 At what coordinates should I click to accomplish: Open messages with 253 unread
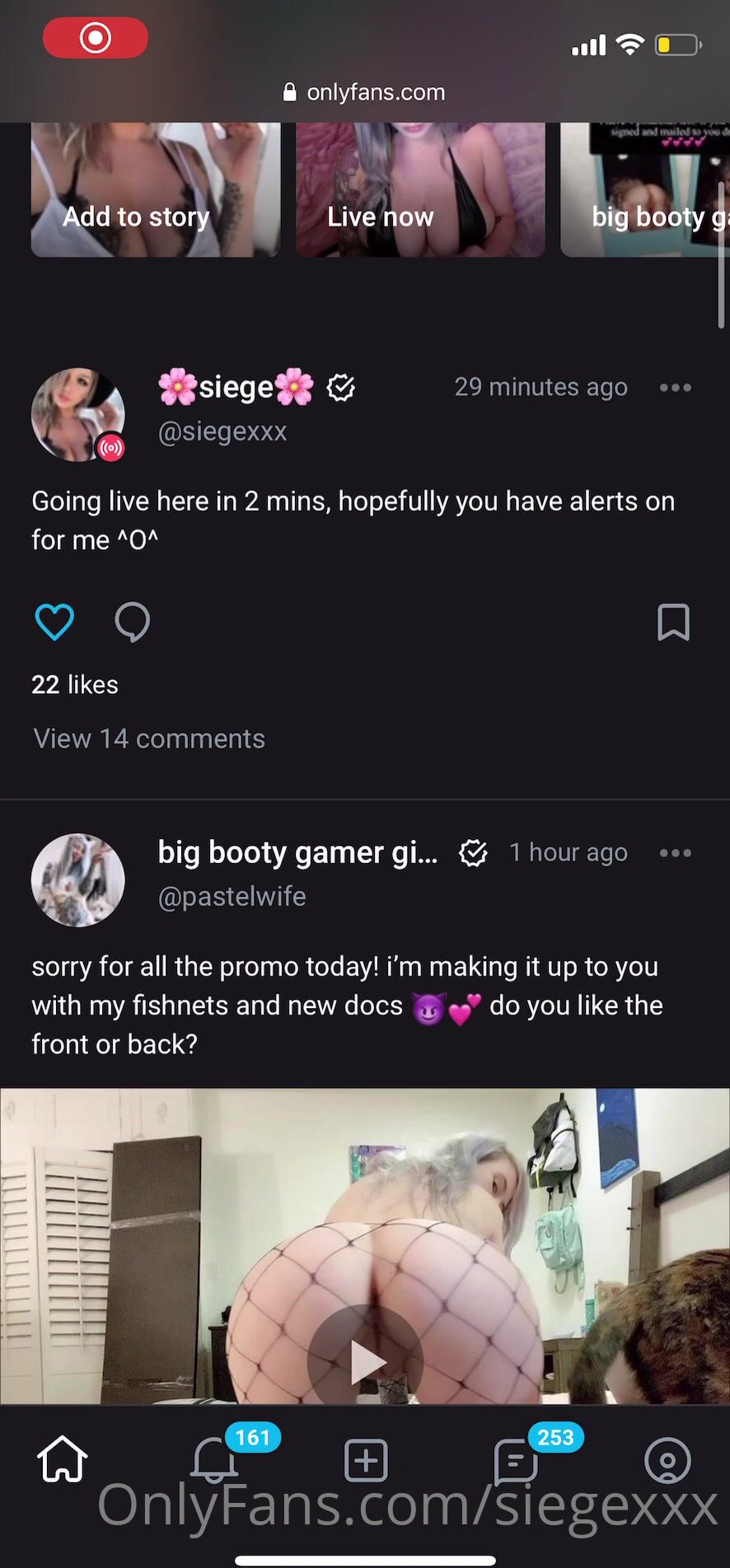click(x=516, y=1462)
